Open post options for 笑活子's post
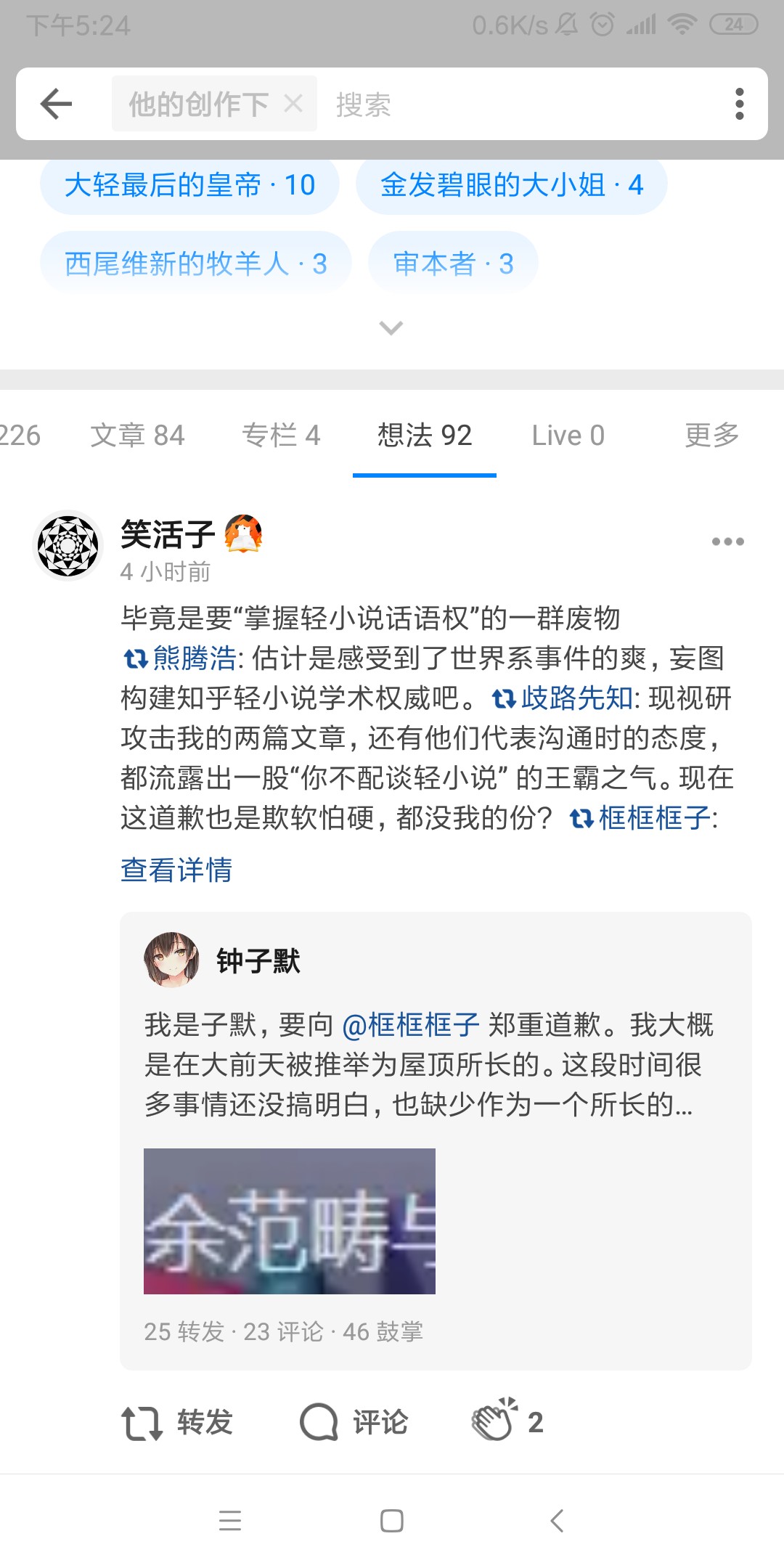The image size is (784, 1568). point(727,542)
